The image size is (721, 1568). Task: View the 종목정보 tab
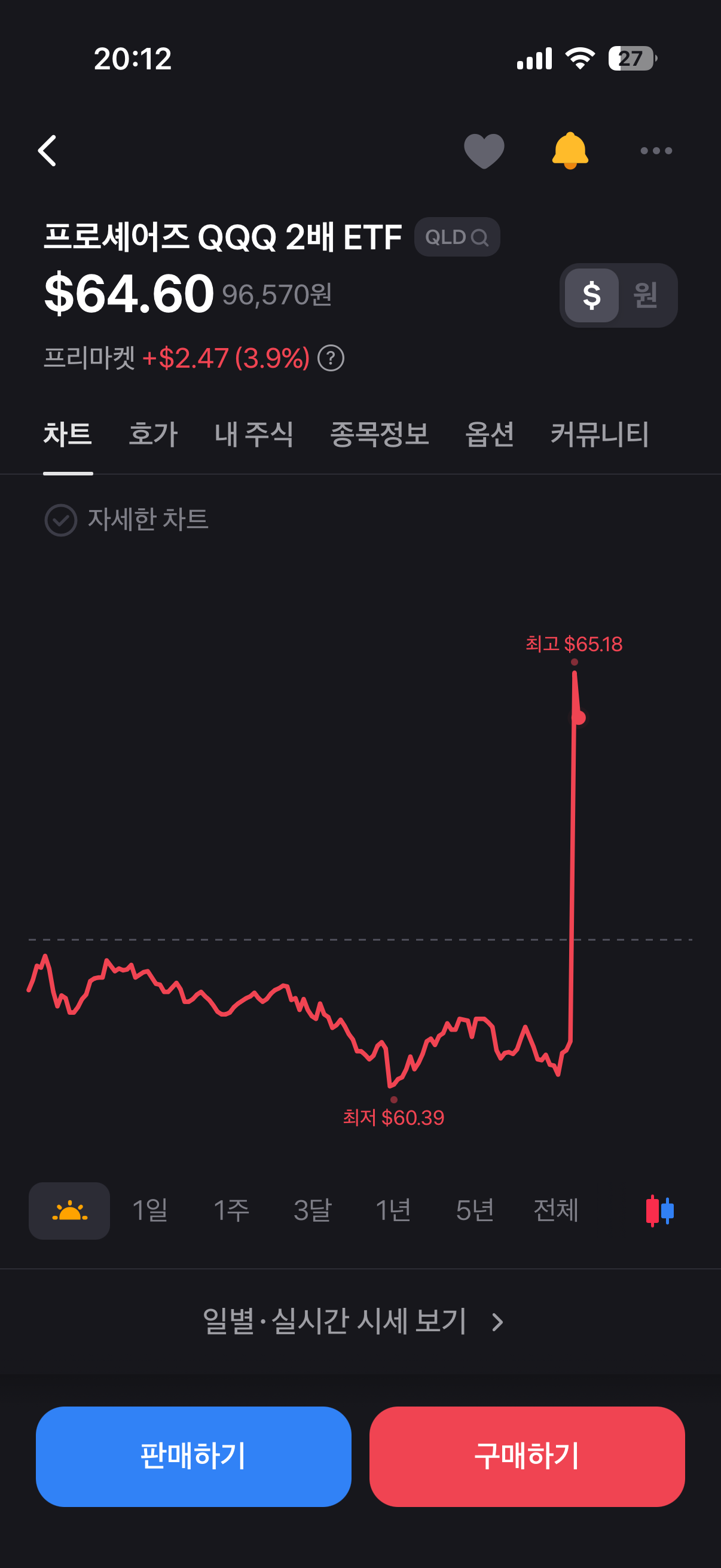point(379,435)
